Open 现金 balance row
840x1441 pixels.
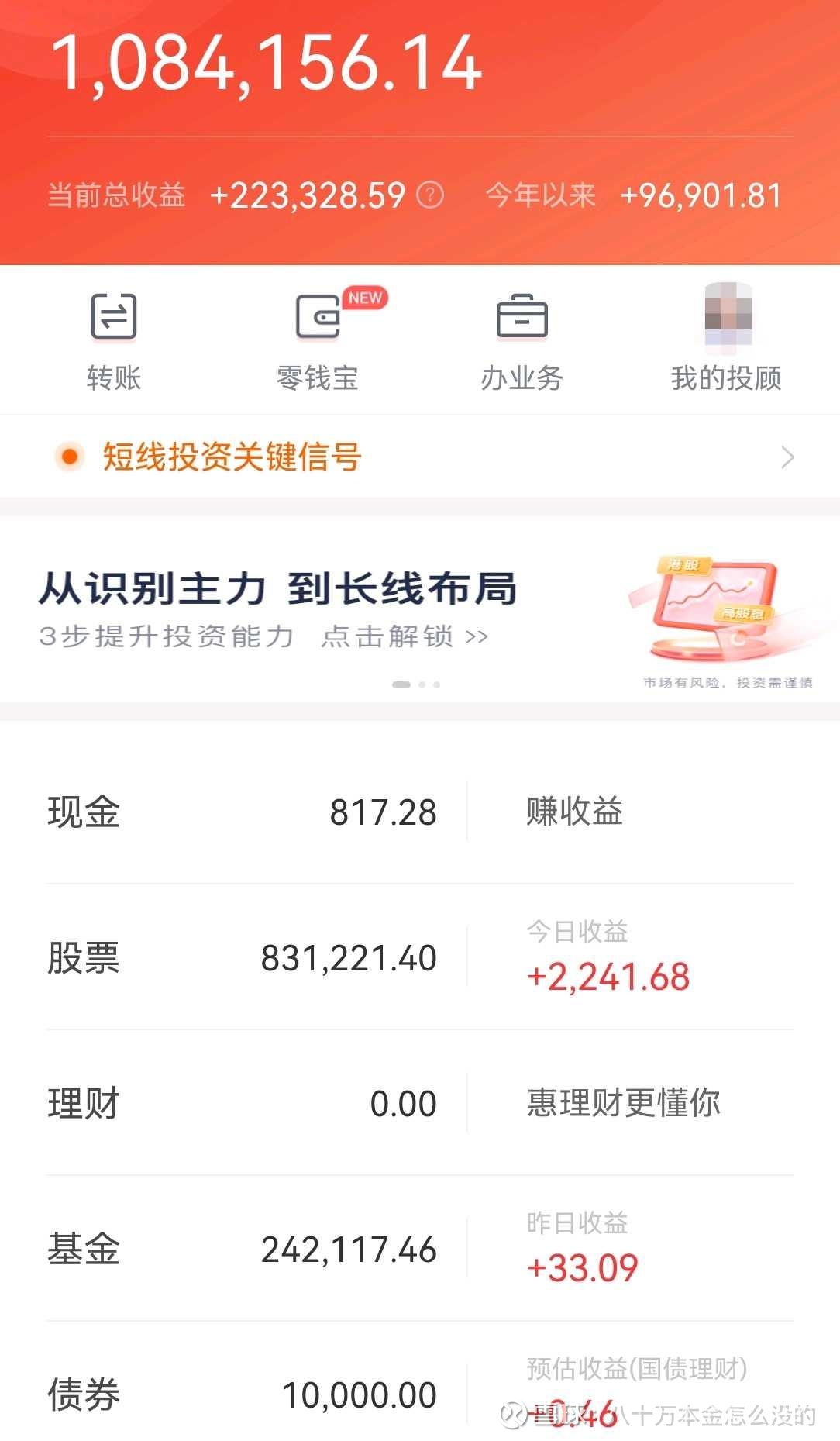[x=243, y=812]
